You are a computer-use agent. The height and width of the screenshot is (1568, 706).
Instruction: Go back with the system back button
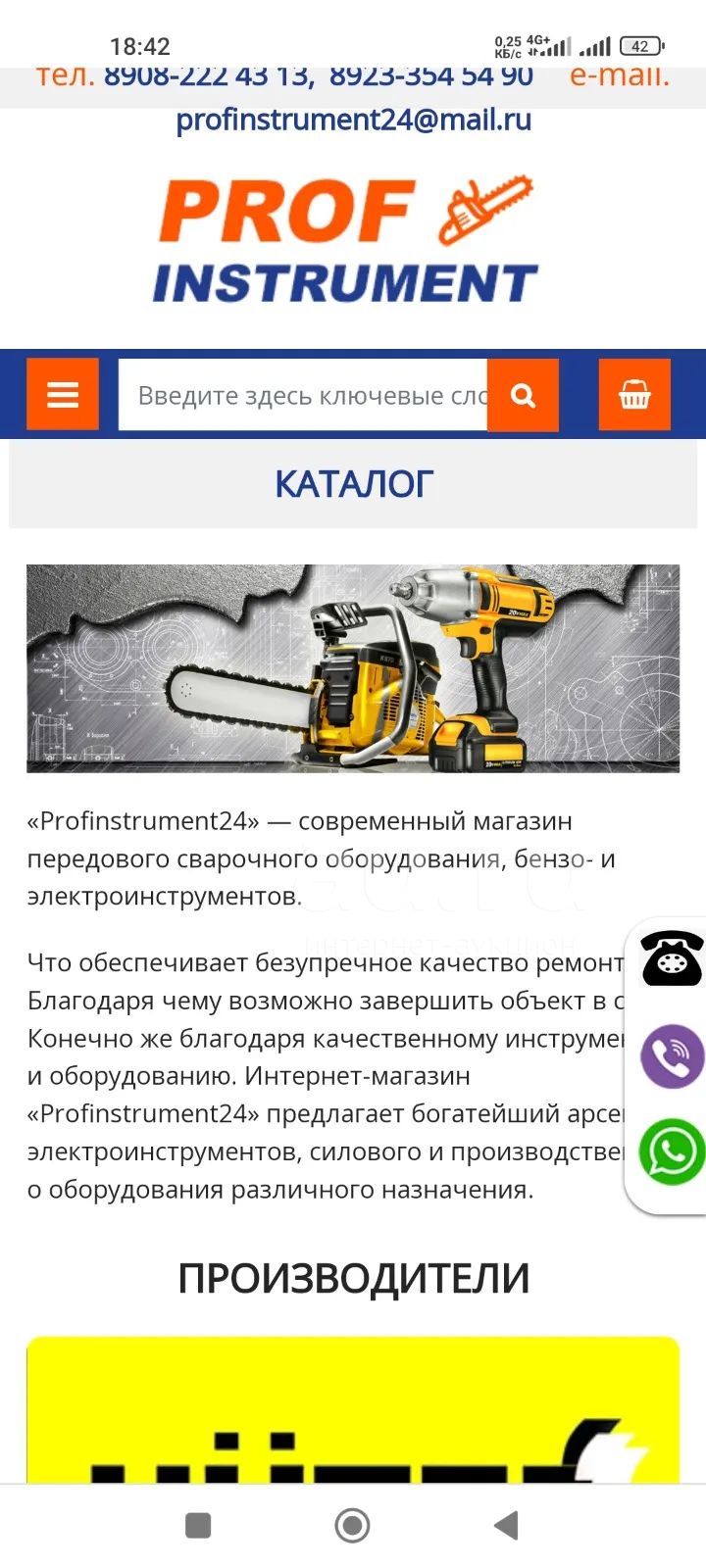click(x=506, y=1525)
